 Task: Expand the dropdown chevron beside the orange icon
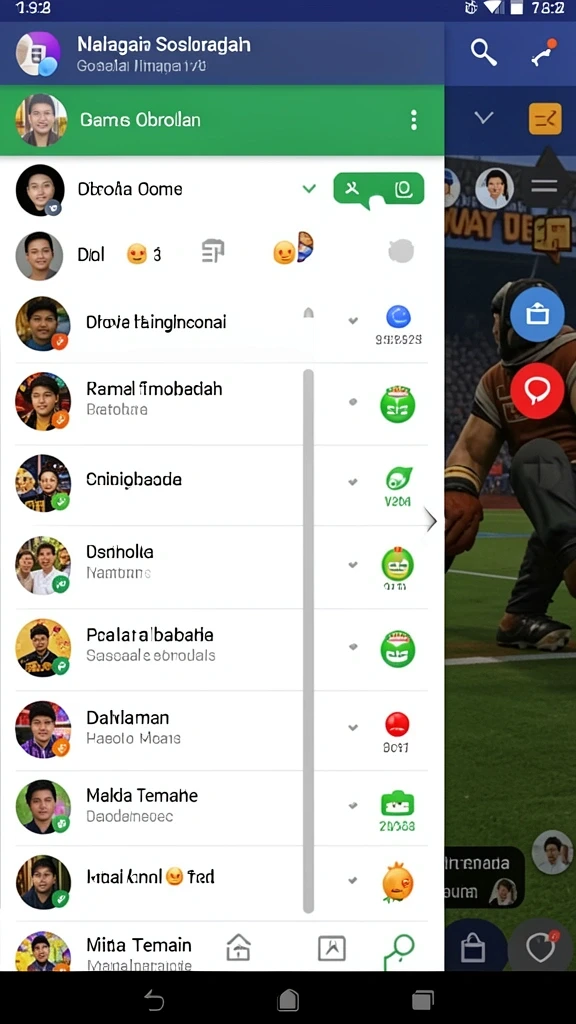(483, 118)
